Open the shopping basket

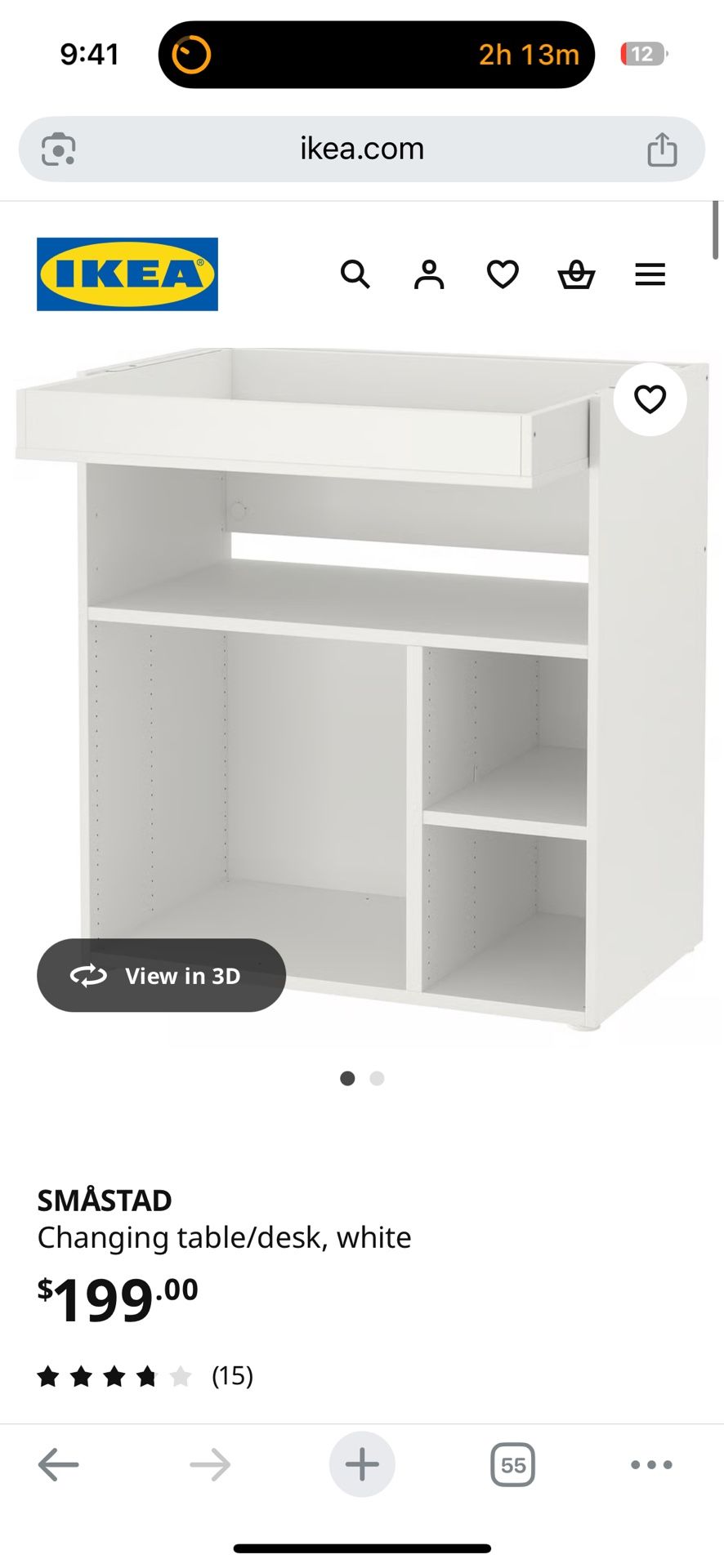tap(576, 274)
